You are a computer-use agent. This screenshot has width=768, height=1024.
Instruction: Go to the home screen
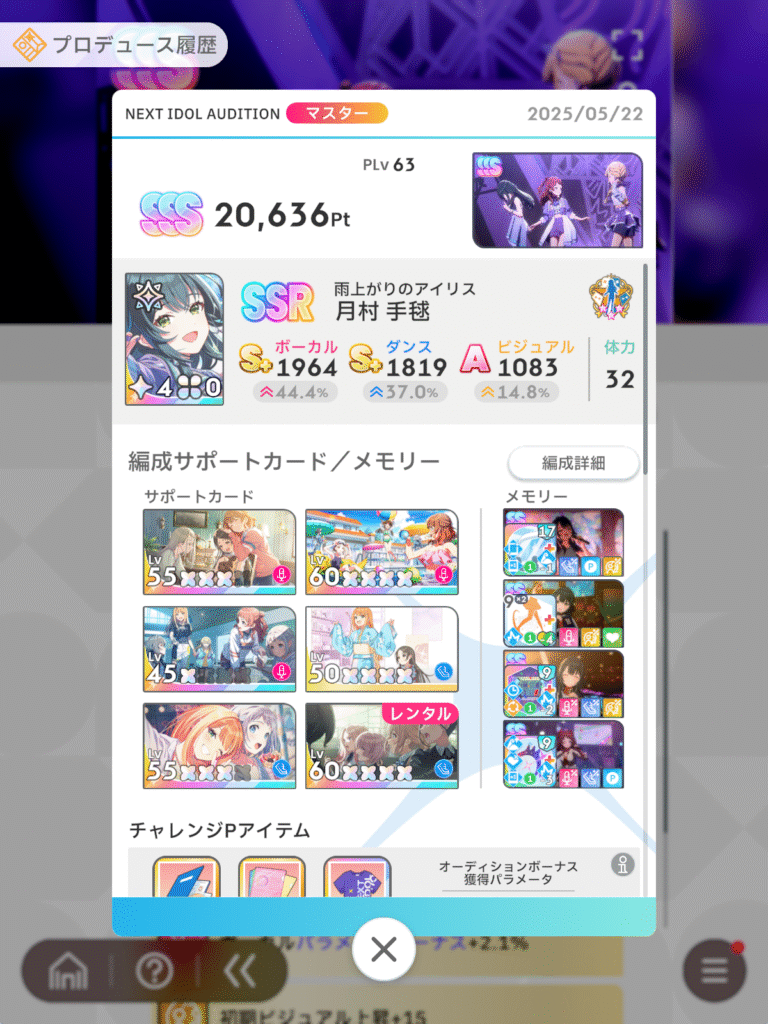pos(68,971)
